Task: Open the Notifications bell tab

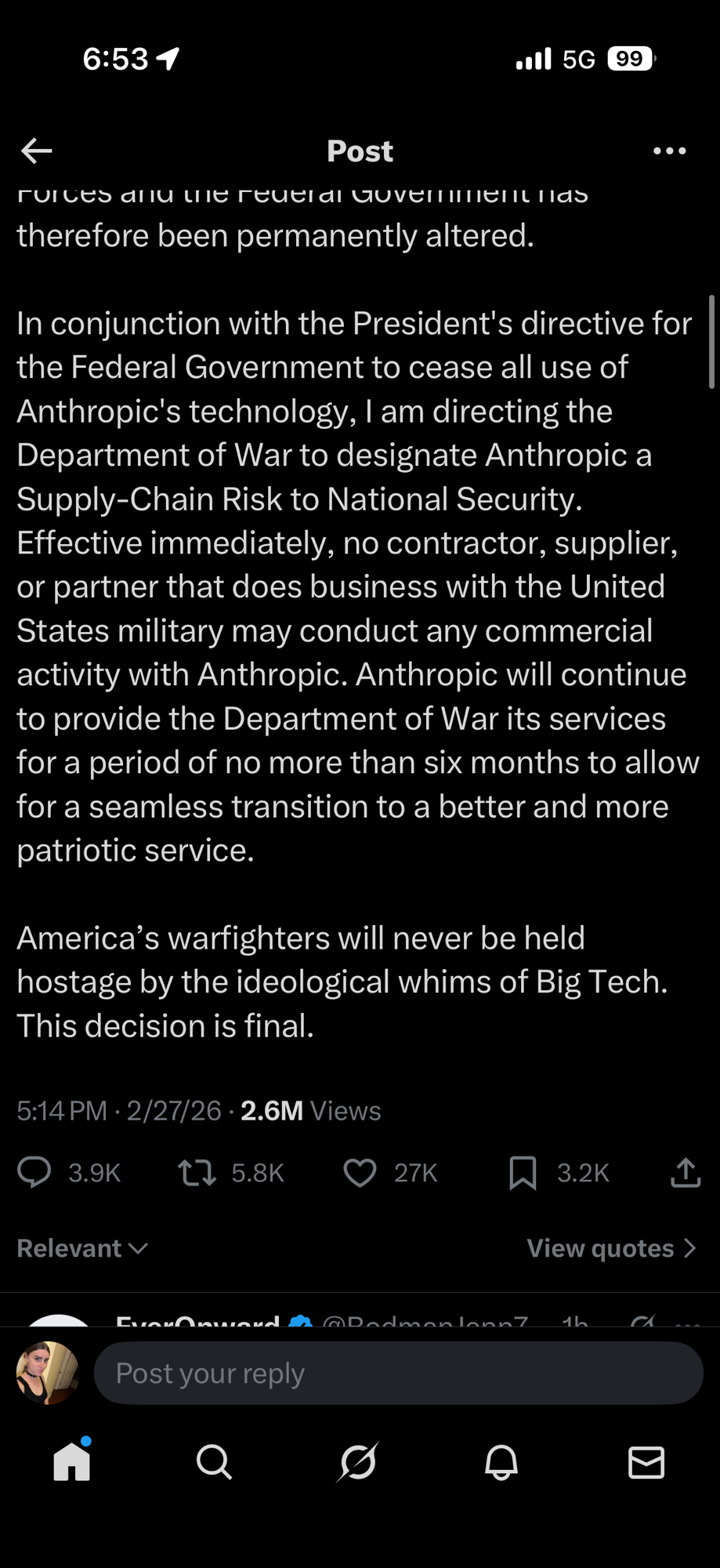Action: [x=501, y=1462]
